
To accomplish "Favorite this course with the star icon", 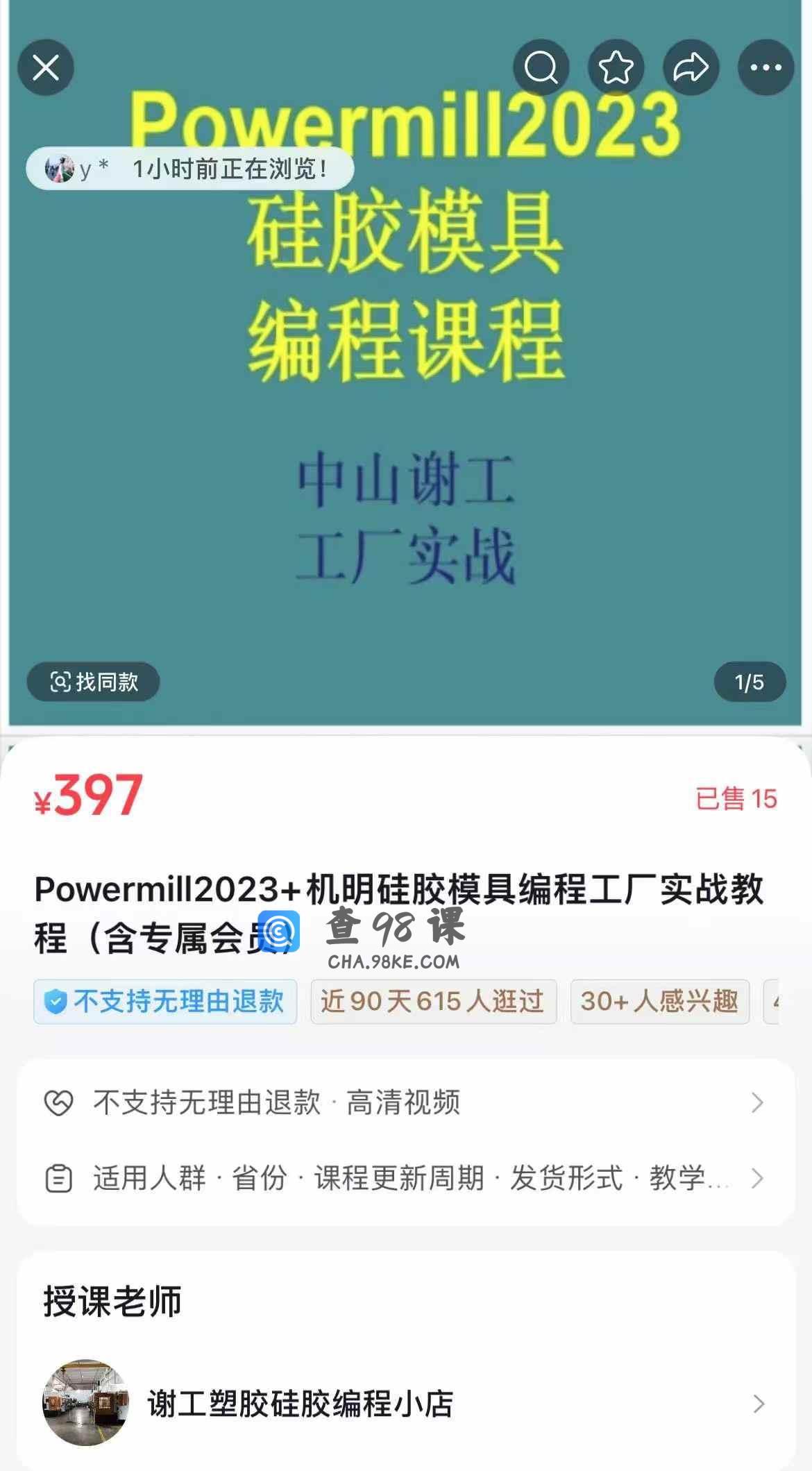I will [x=616, y=67].
